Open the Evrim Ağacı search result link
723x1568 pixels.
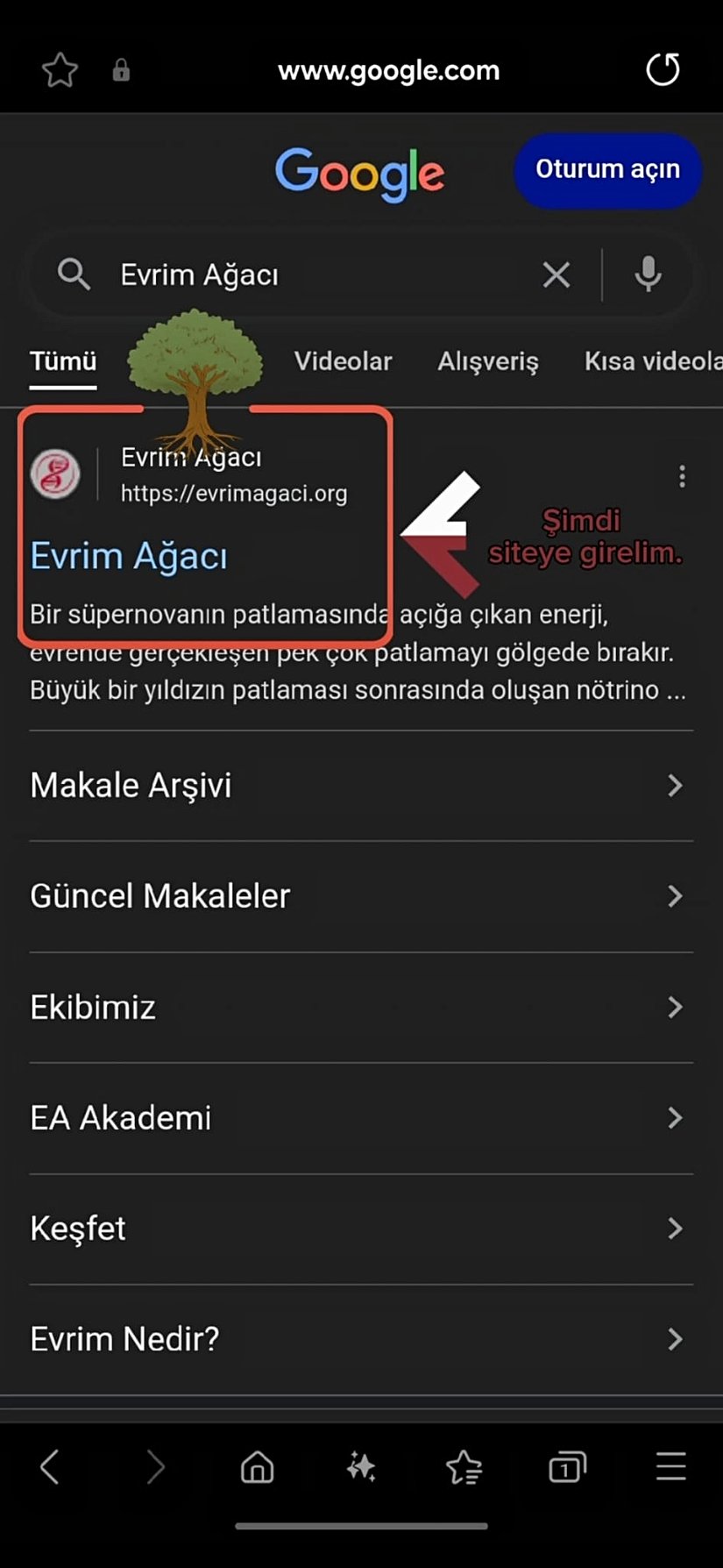point(129,556)
